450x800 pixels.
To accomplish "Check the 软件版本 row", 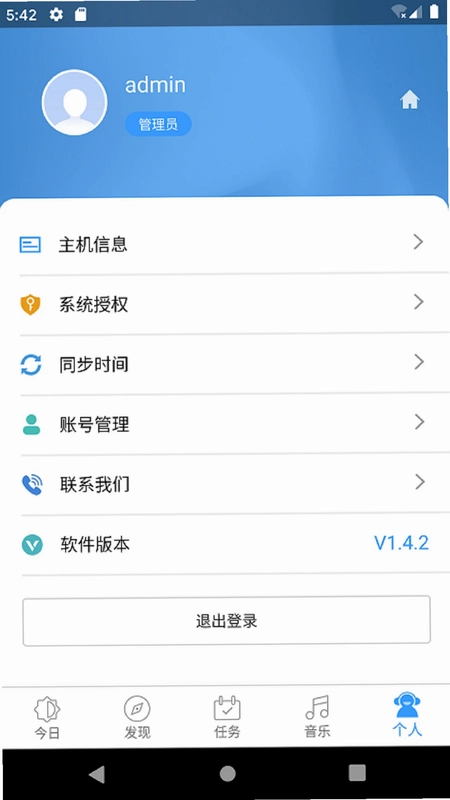I will pyautogui.click(x=225, y=544).
